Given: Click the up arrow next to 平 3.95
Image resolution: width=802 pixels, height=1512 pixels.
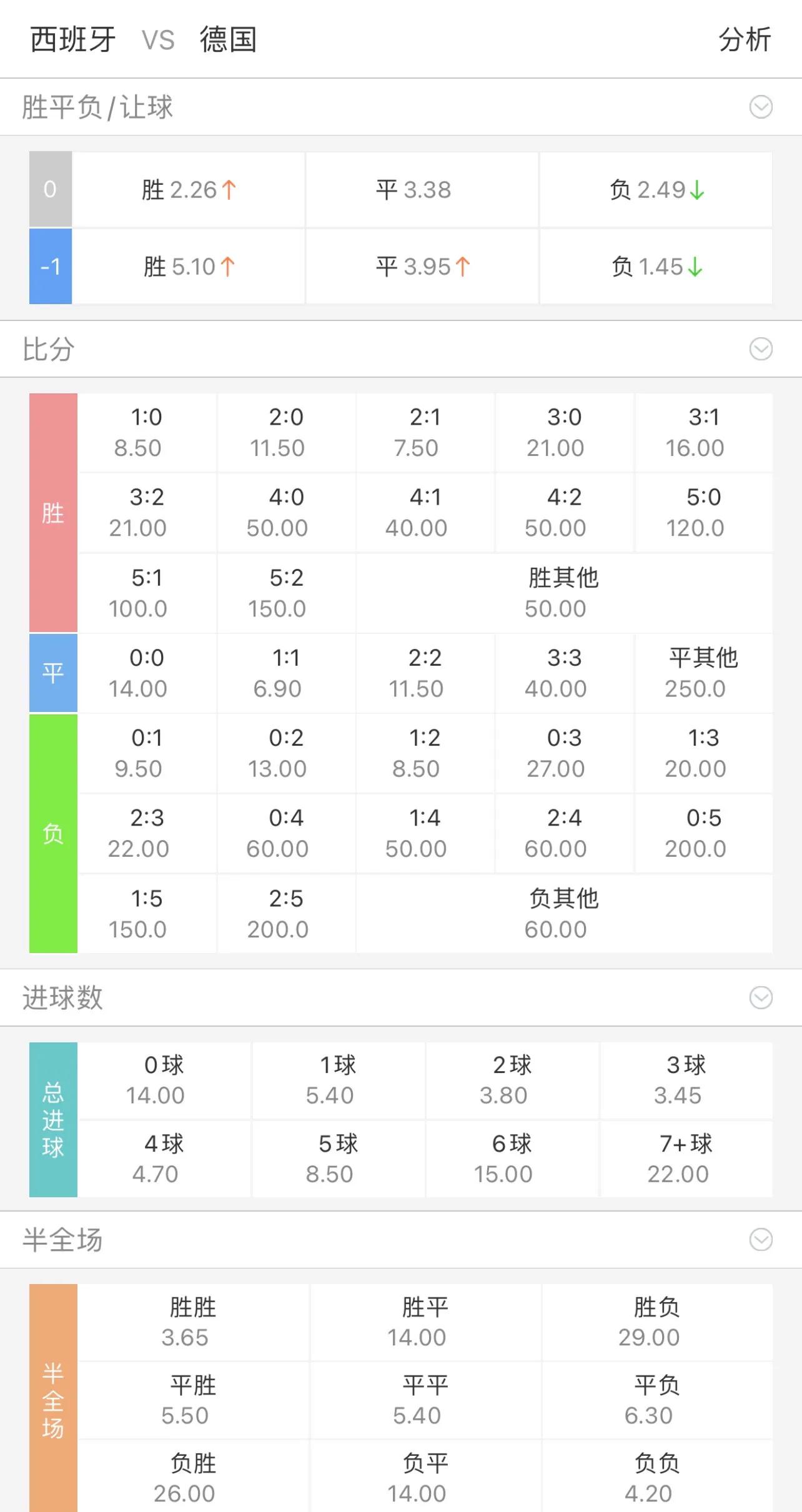Looking at the screenshot, I should (463, 266).
